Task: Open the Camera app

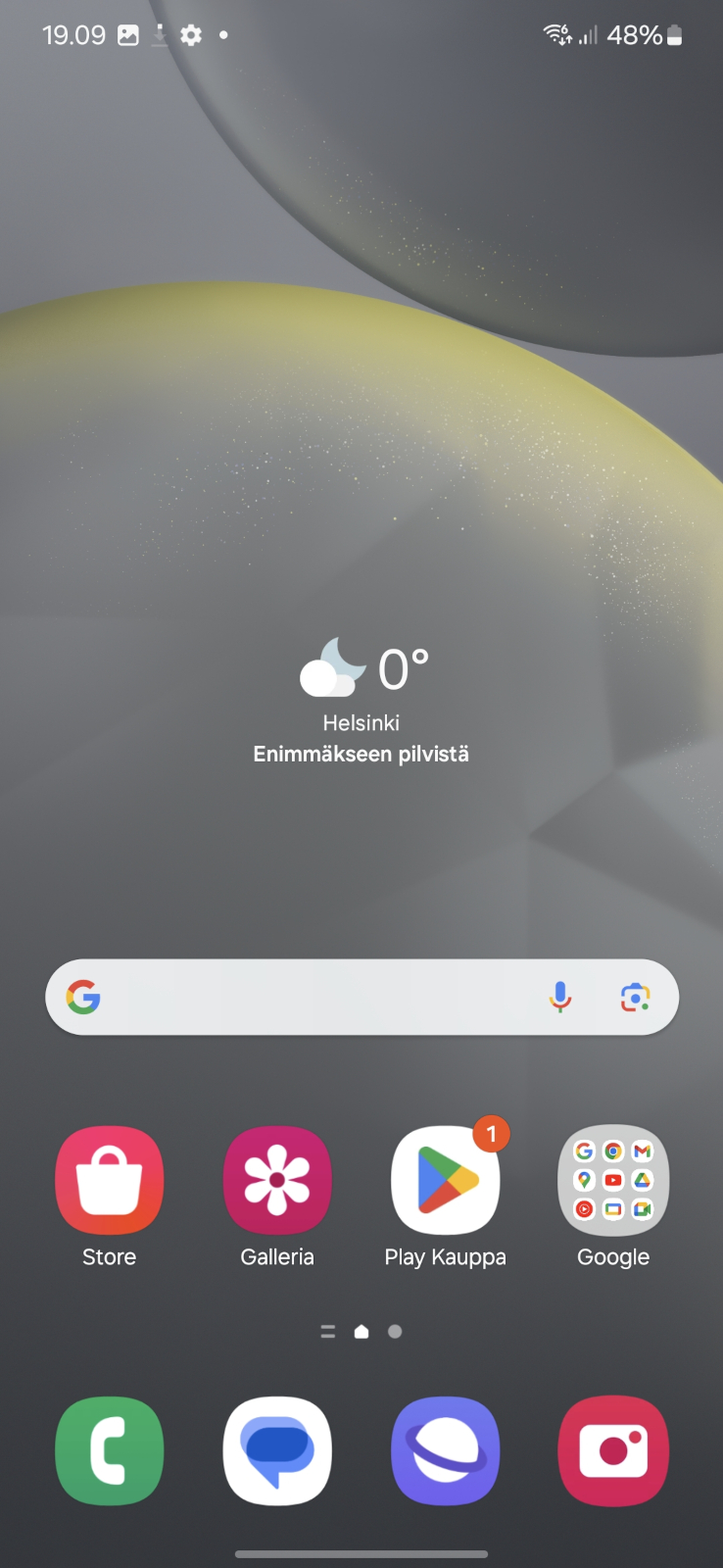Action: click(613, 1450)
